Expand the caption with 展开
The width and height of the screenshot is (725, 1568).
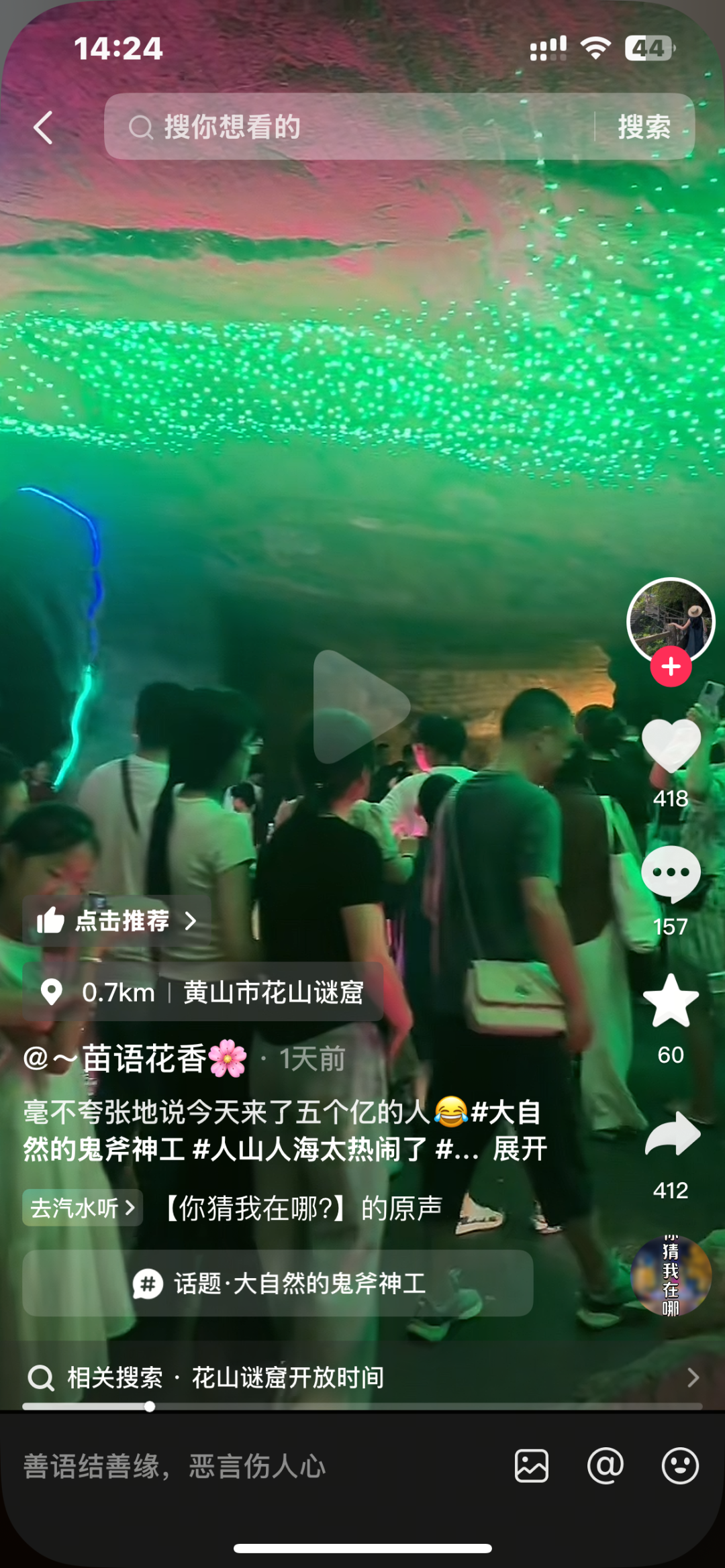(520, 1149)
